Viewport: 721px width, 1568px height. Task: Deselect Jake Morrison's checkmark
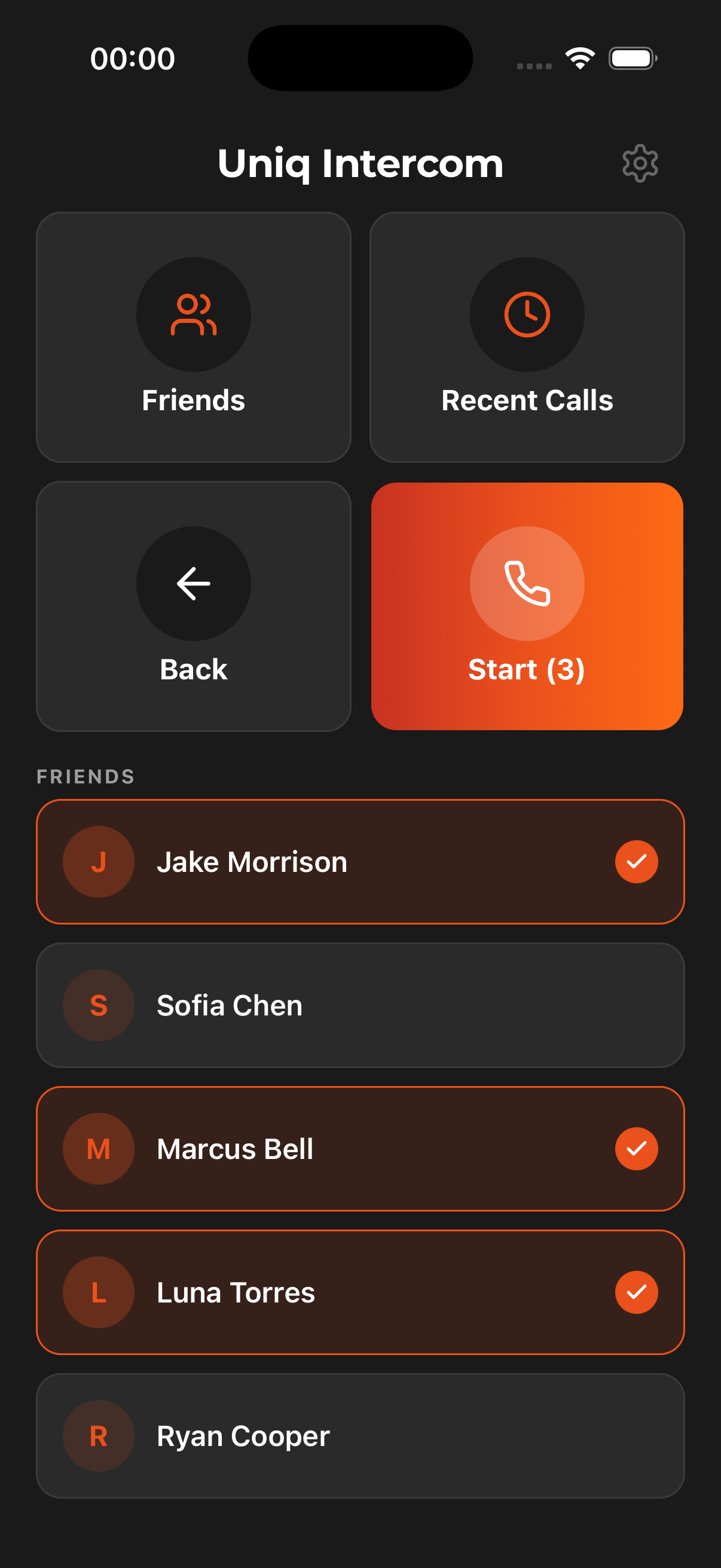637,862
